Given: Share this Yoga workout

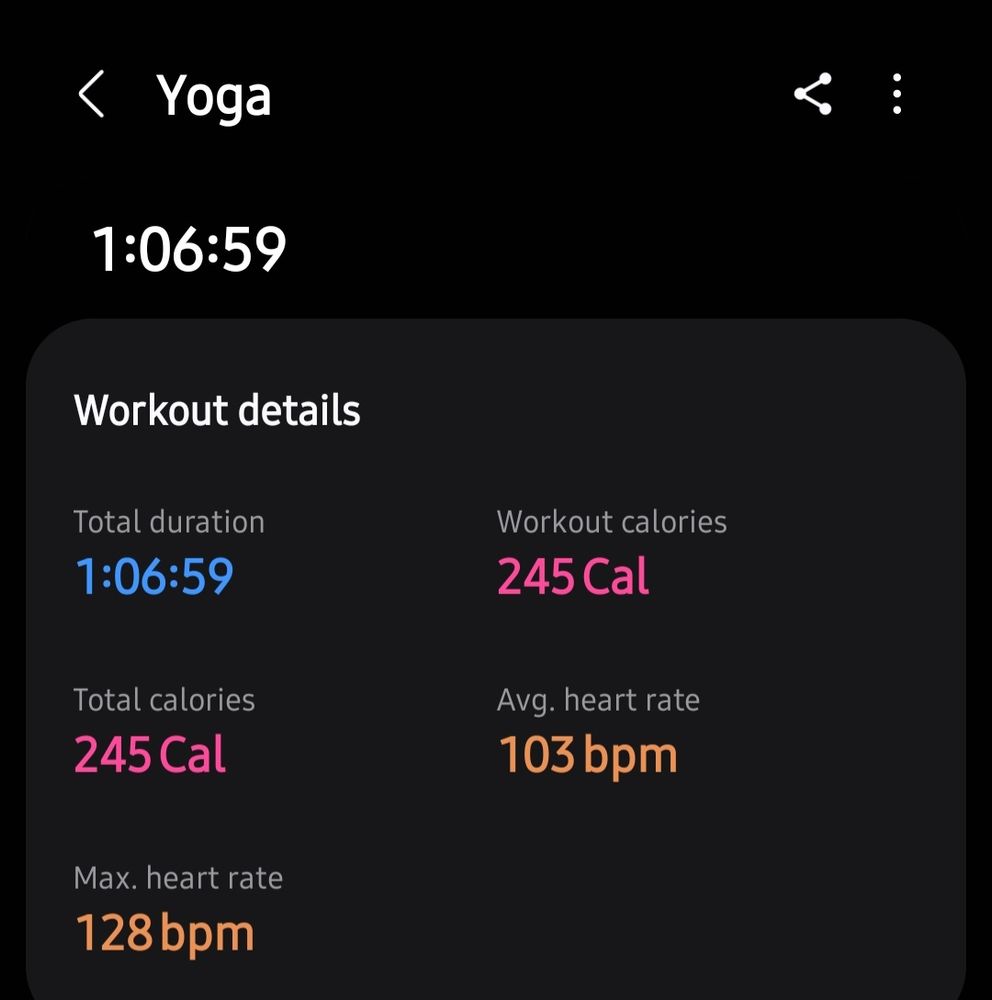Looking at the screenshot, I should click(813, 95).
